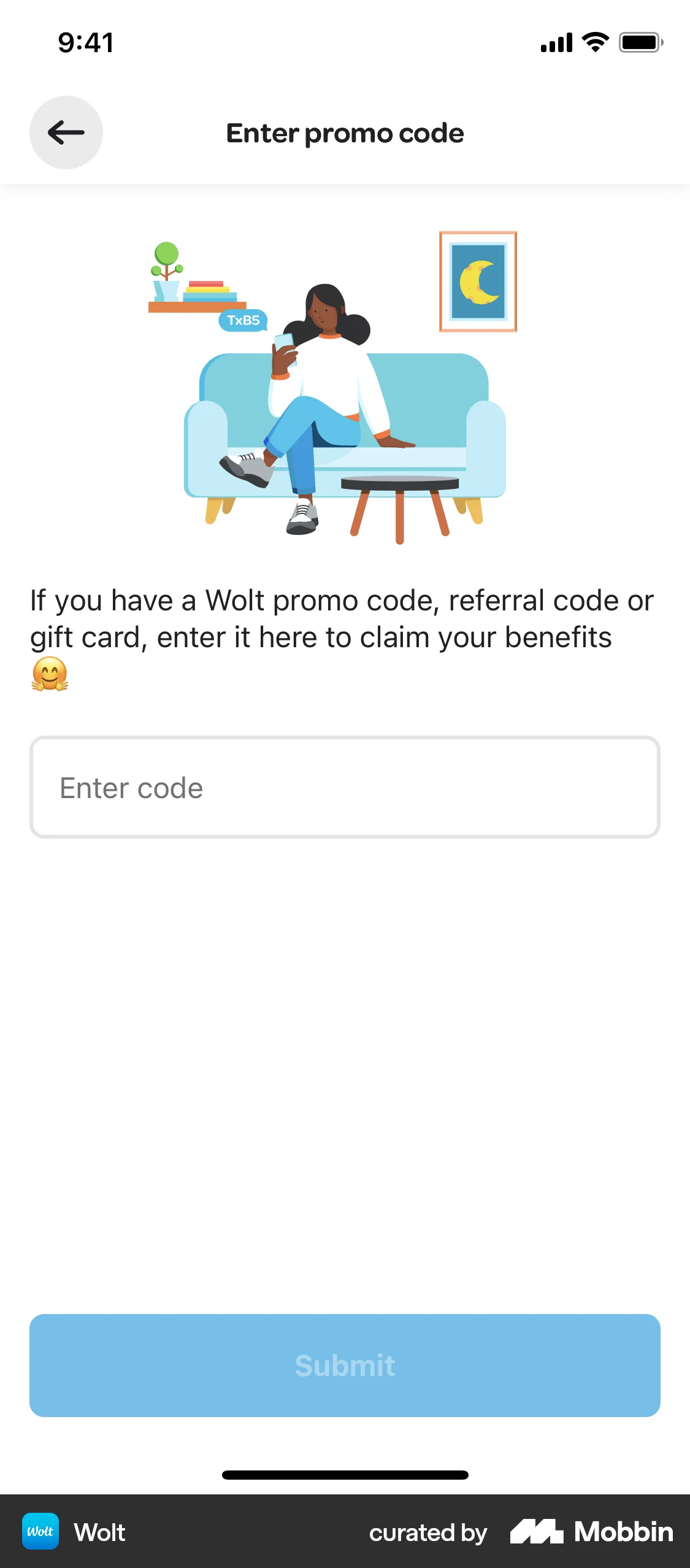Click the moon painting in illustration
Image resolution: width=690 pixels, height=1568 pixels.
[x=478, y=282]
